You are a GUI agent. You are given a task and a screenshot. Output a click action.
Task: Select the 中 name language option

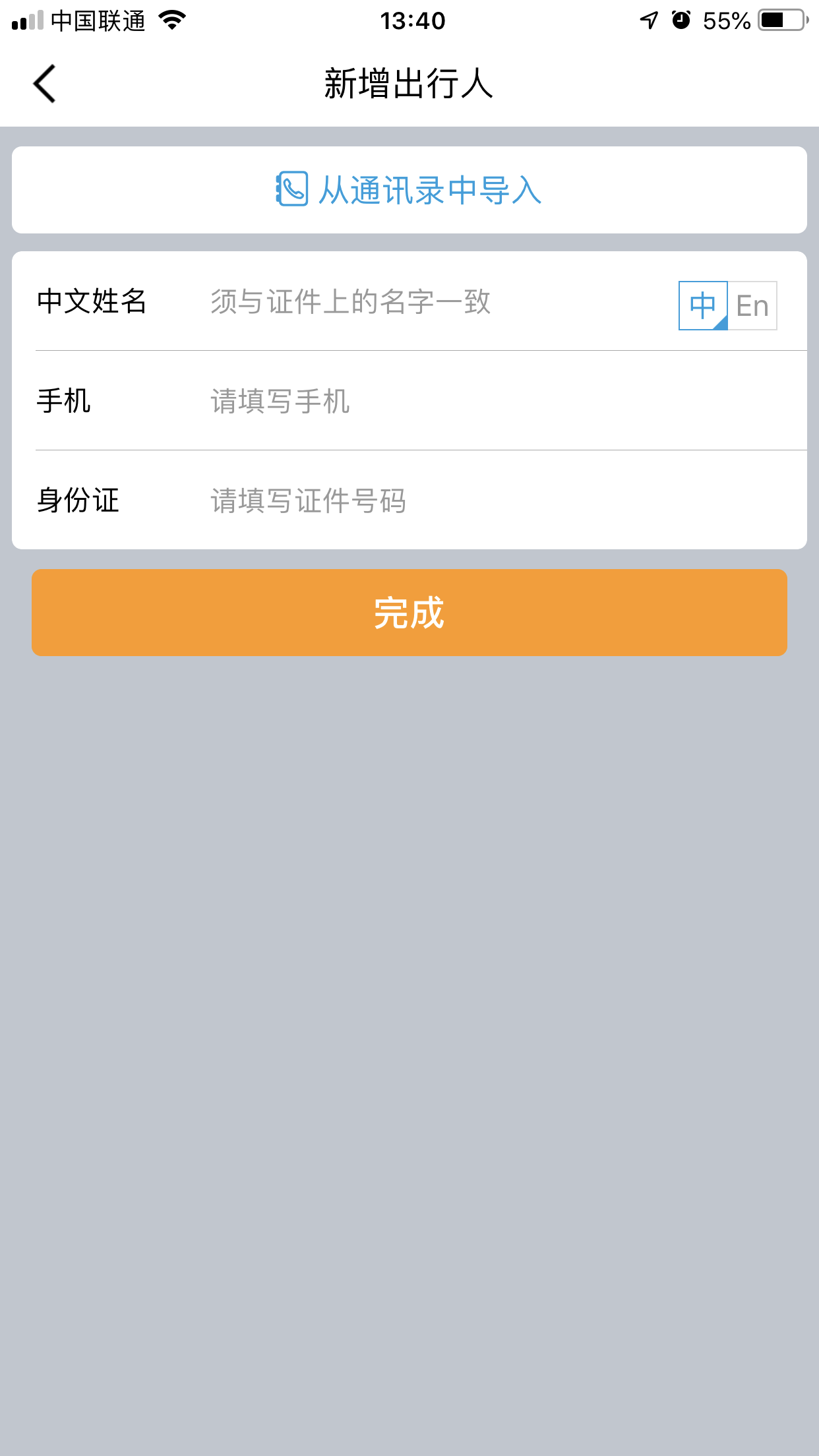click(703, 305)
